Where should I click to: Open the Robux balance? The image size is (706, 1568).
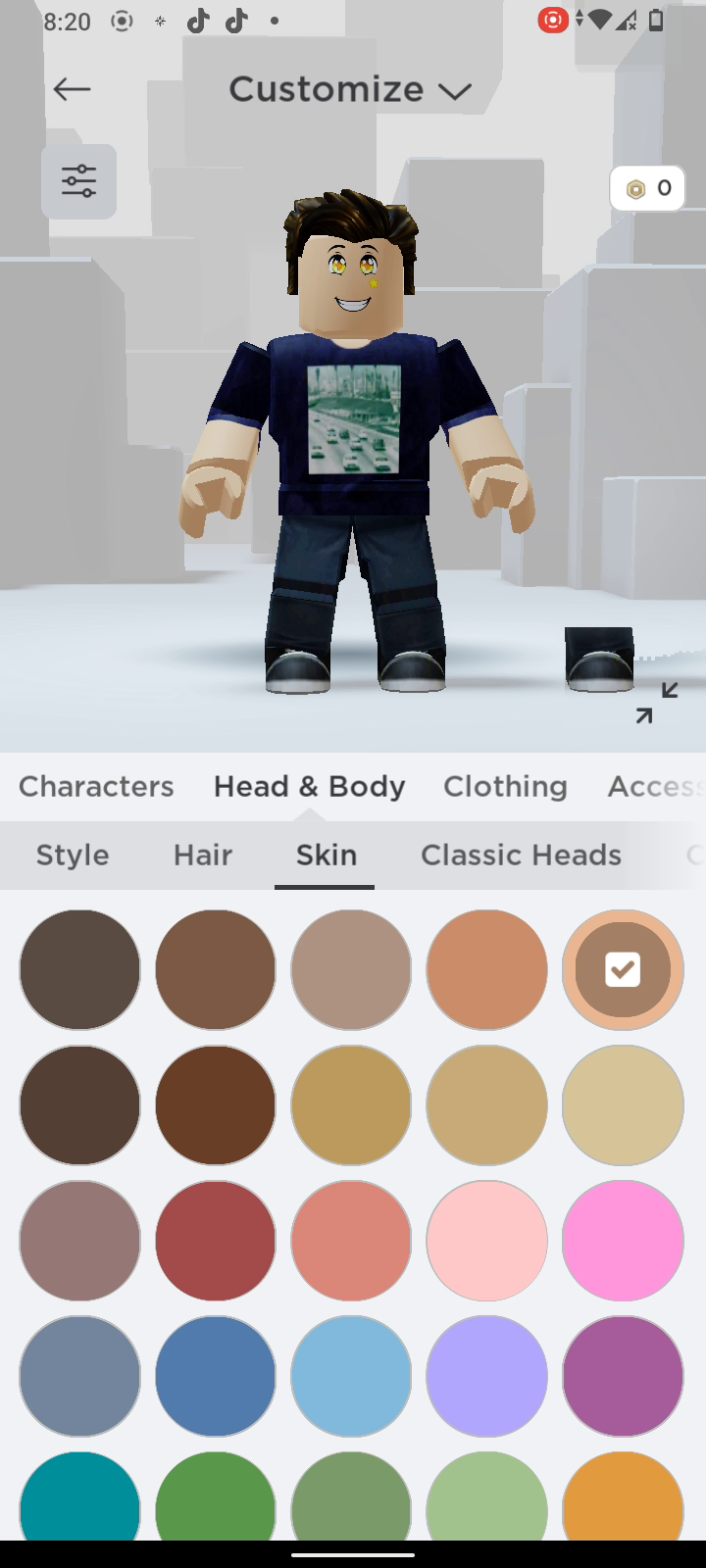point(647,188)
